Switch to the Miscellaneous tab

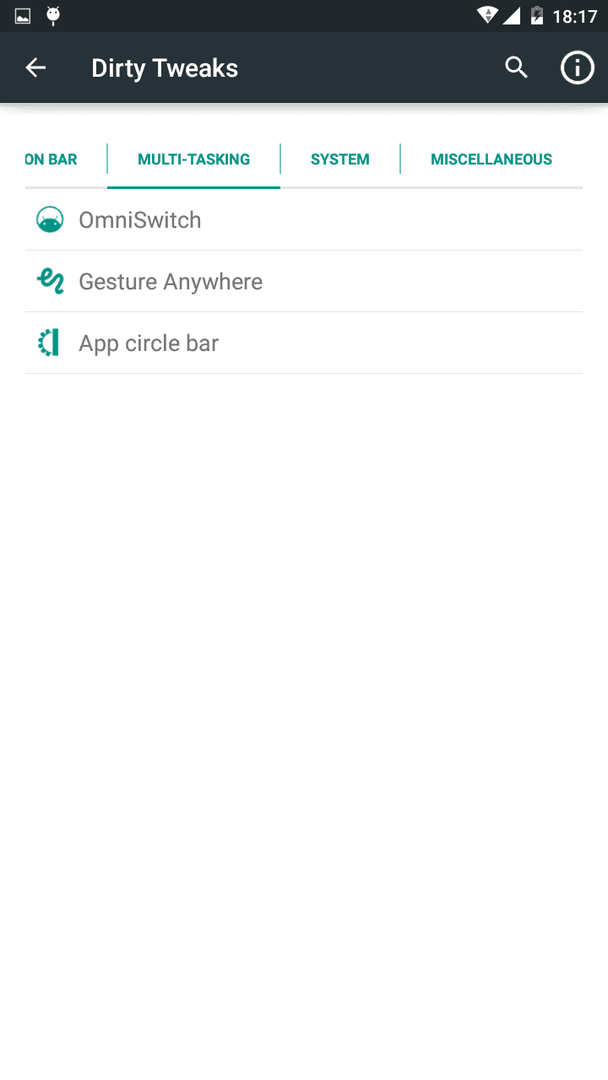[x=492, y=159]
